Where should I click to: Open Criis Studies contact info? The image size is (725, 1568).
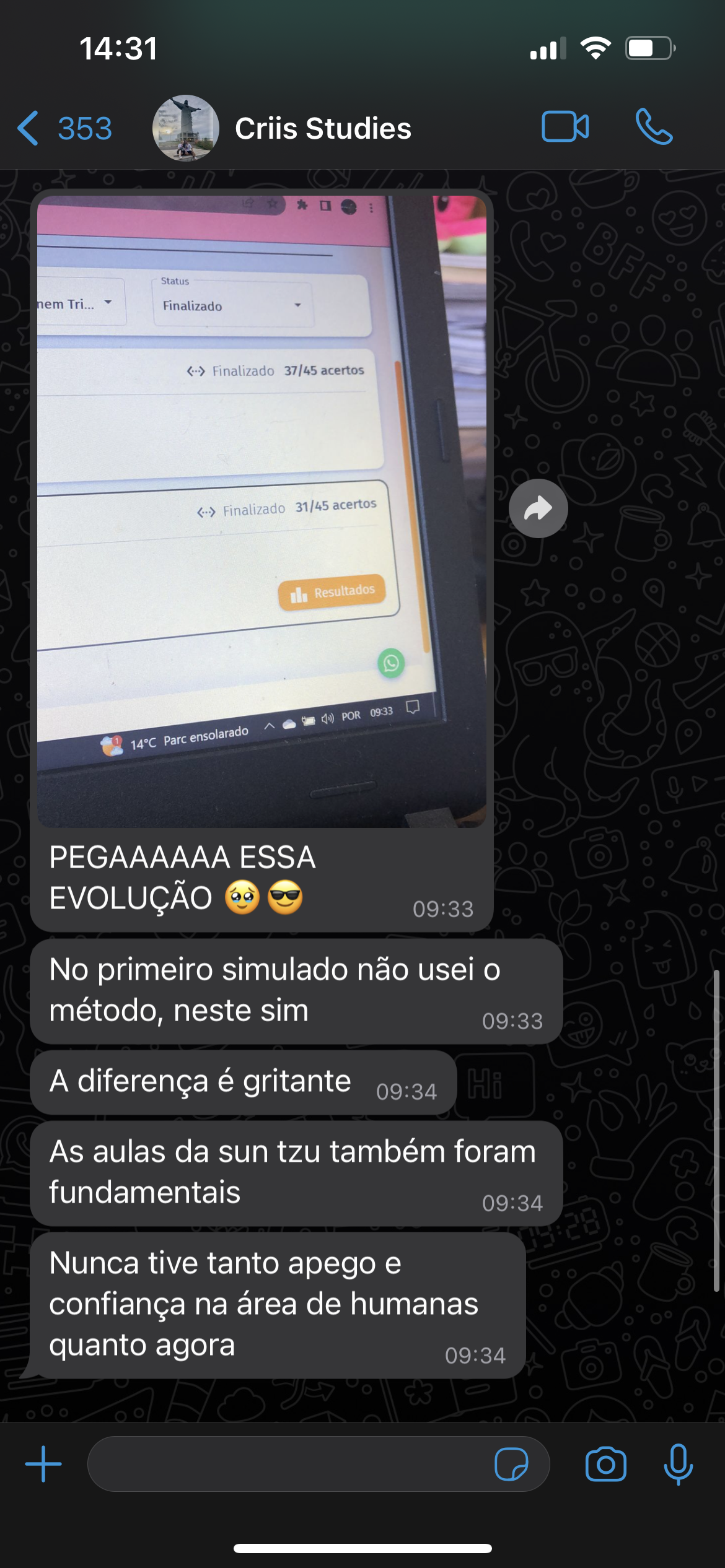(323, 129)
